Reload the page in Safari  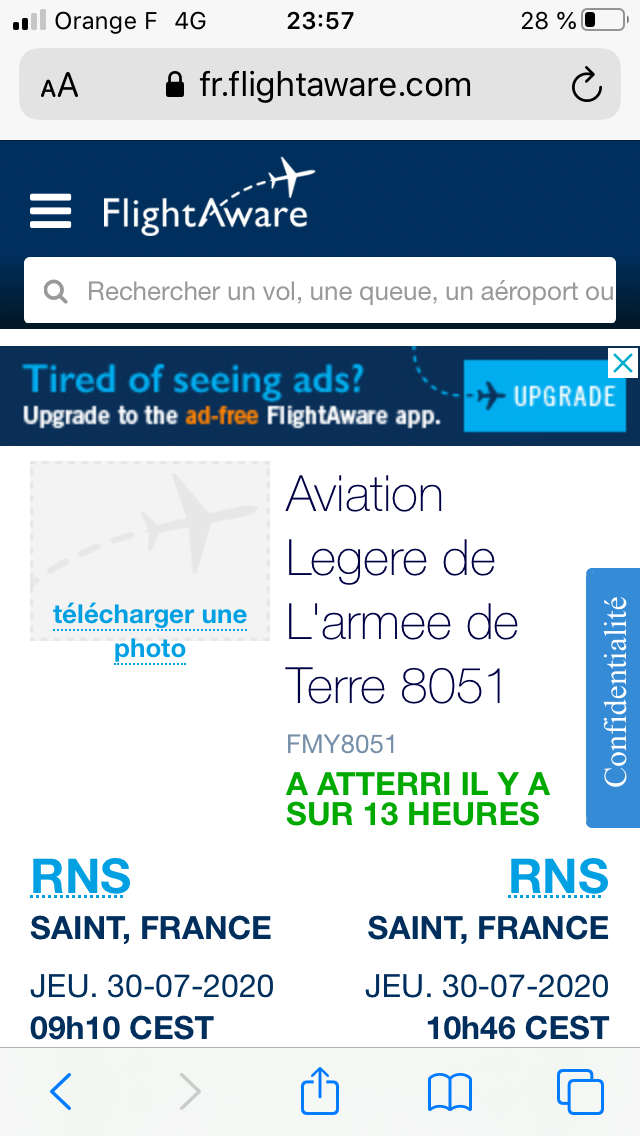click(x=586, y=85)
